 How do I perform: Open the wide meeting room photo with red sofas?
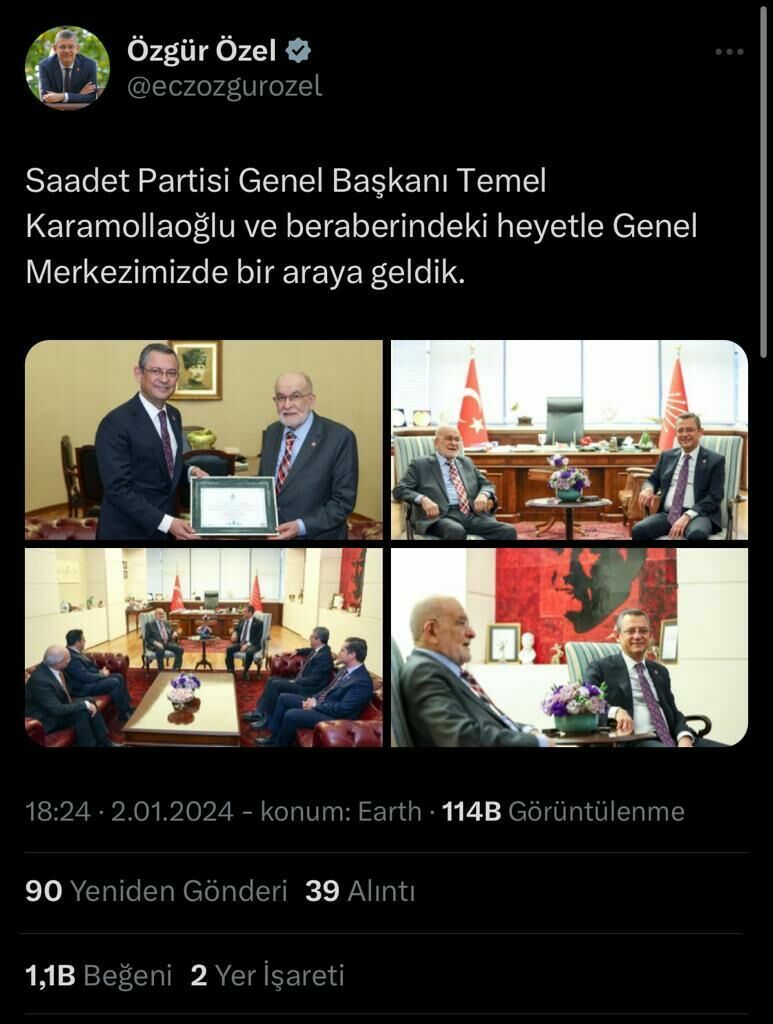(x=204, y=647)
